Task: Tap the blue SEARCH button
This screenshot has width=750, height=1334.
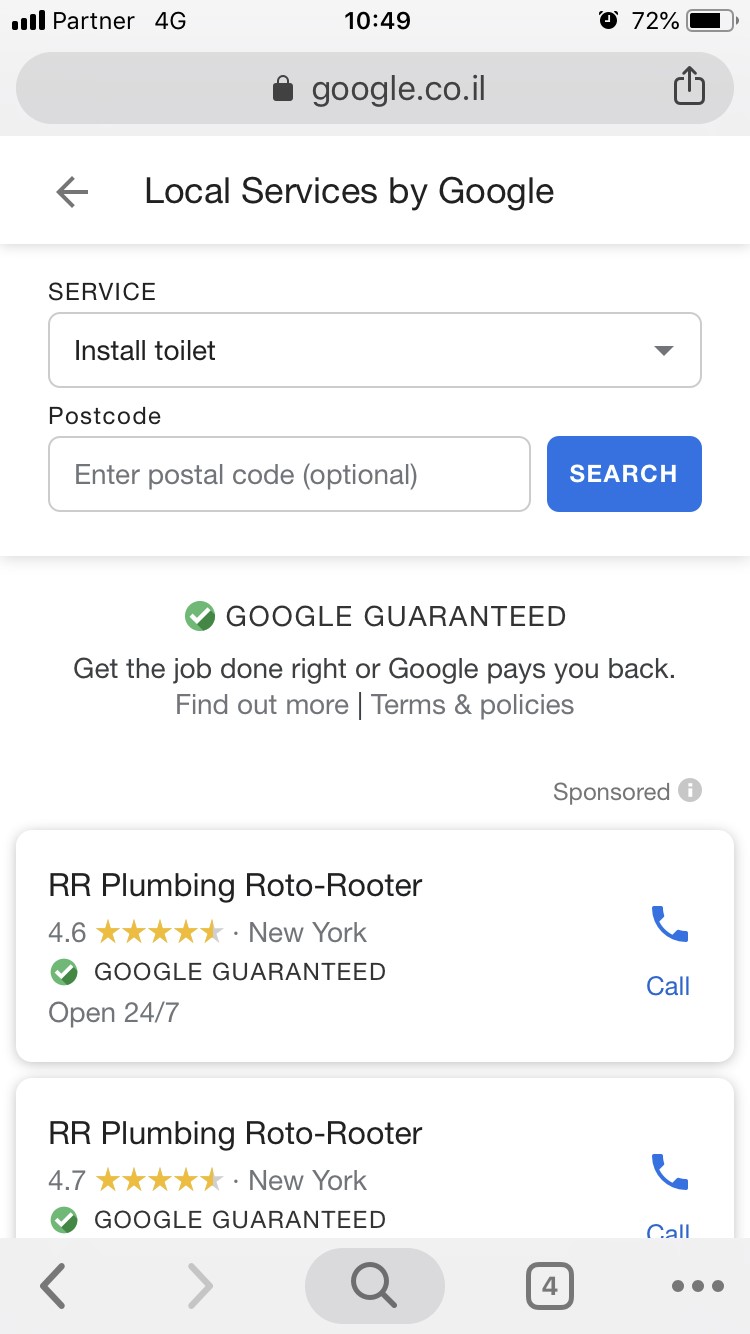Action: point(624,474)
